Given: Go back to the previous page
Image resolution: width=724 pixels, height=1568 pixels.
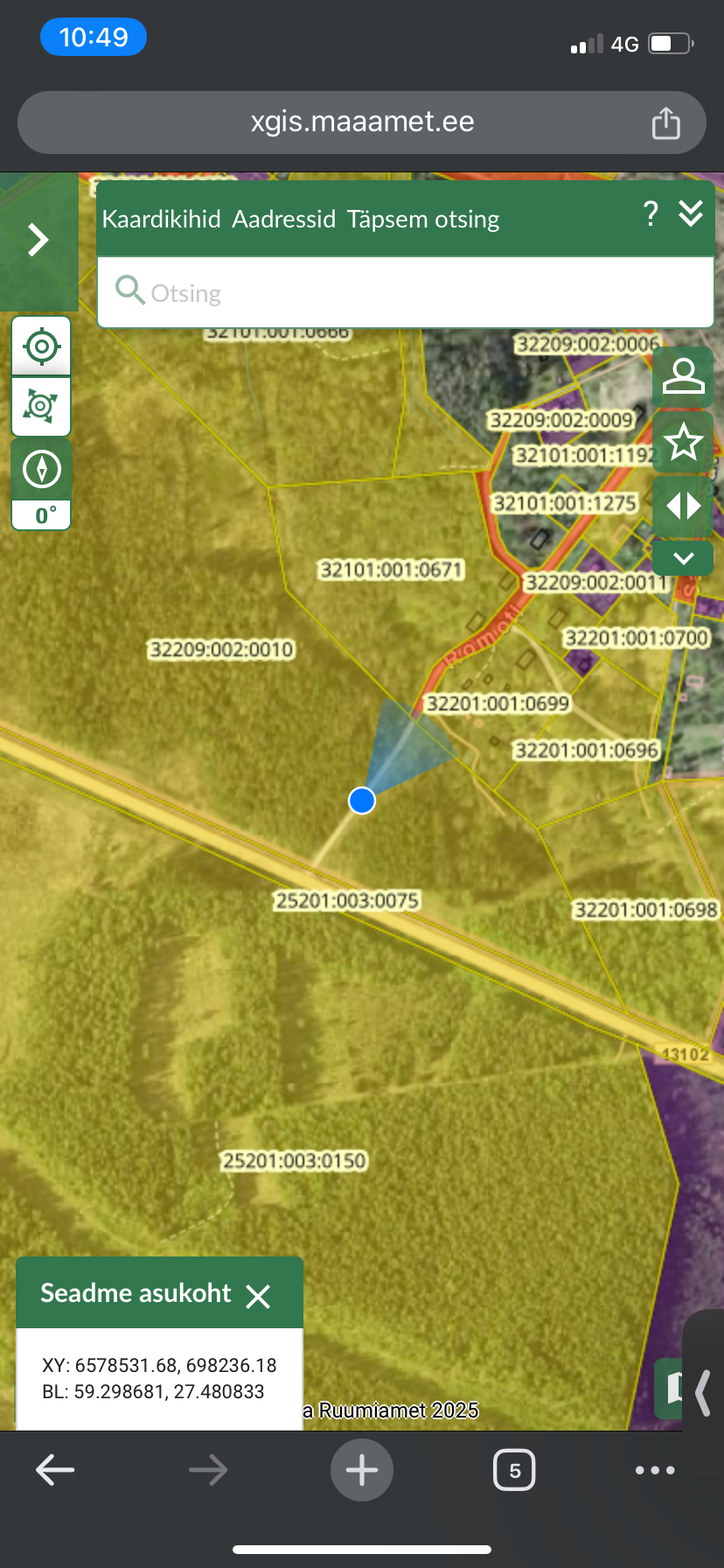Looking at the screenshot, I should tap(55, 1470).
